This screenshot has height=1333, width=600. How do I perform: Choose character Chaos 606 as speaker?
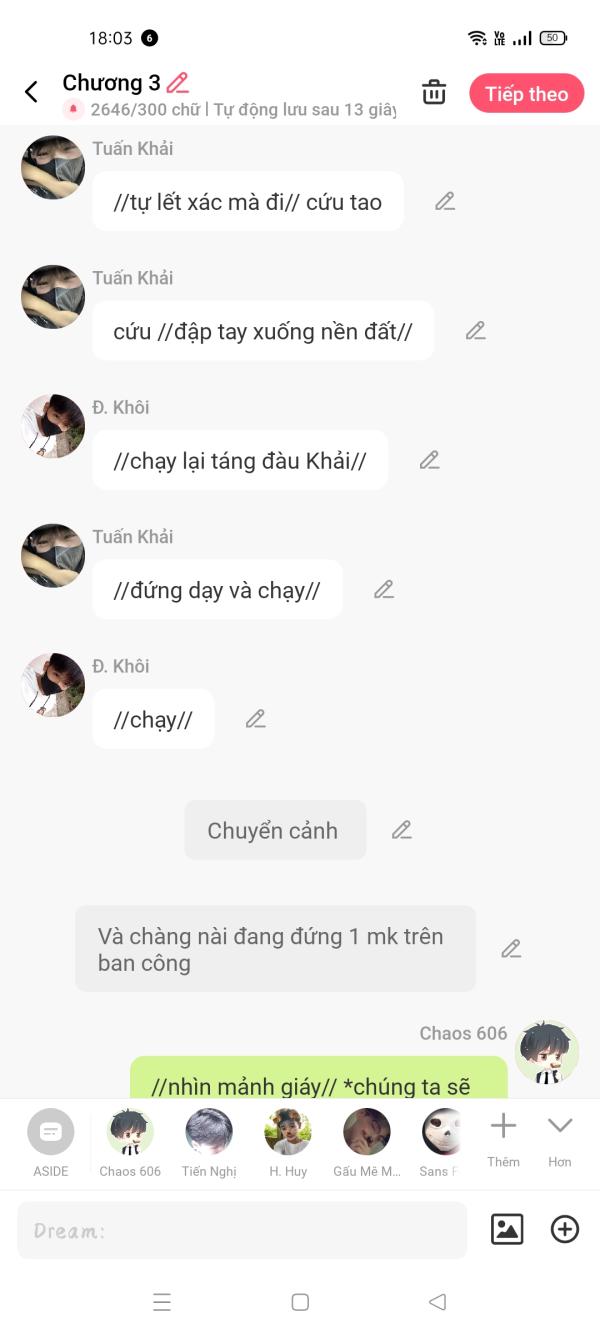pos(130,1142)
